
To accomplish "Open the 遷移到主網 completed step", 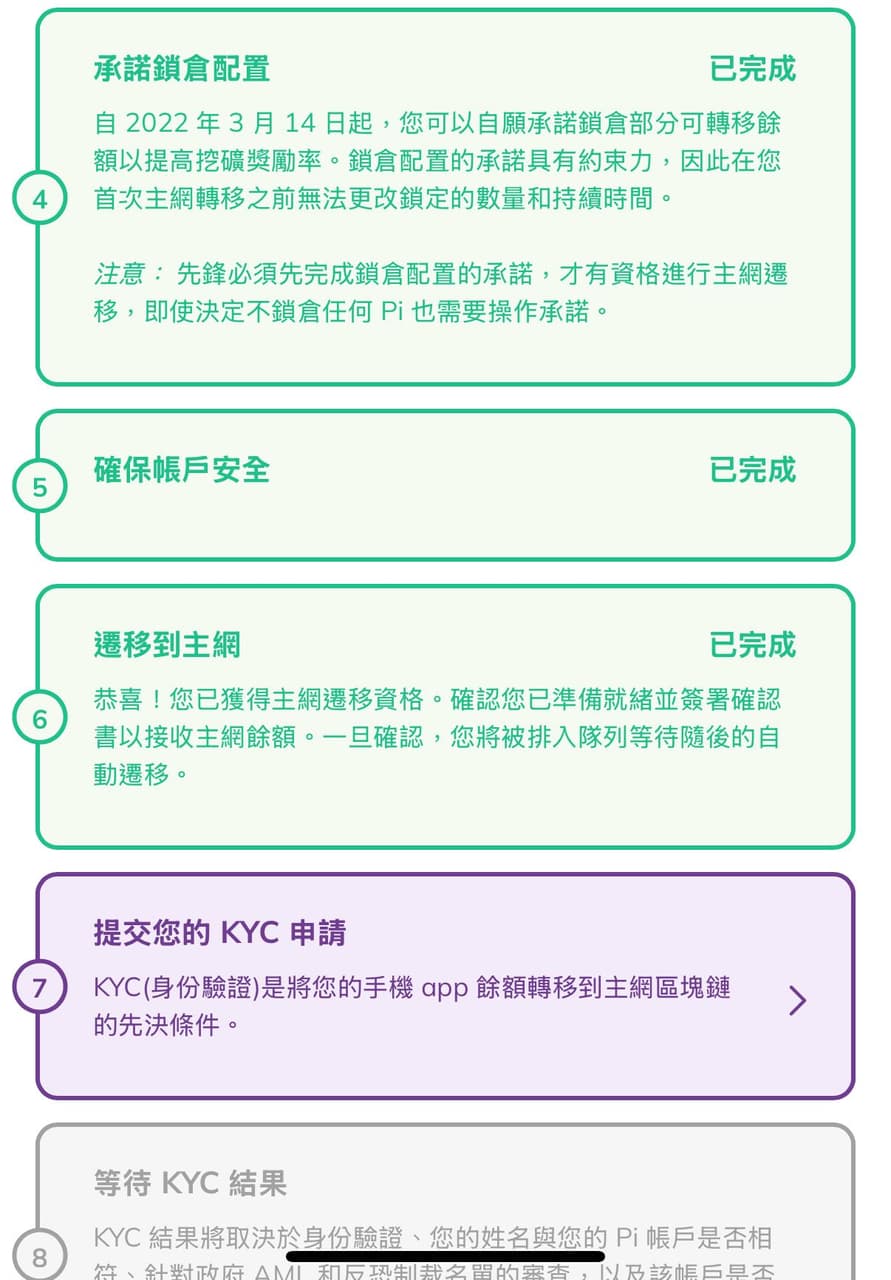I will tap(445, 716).
